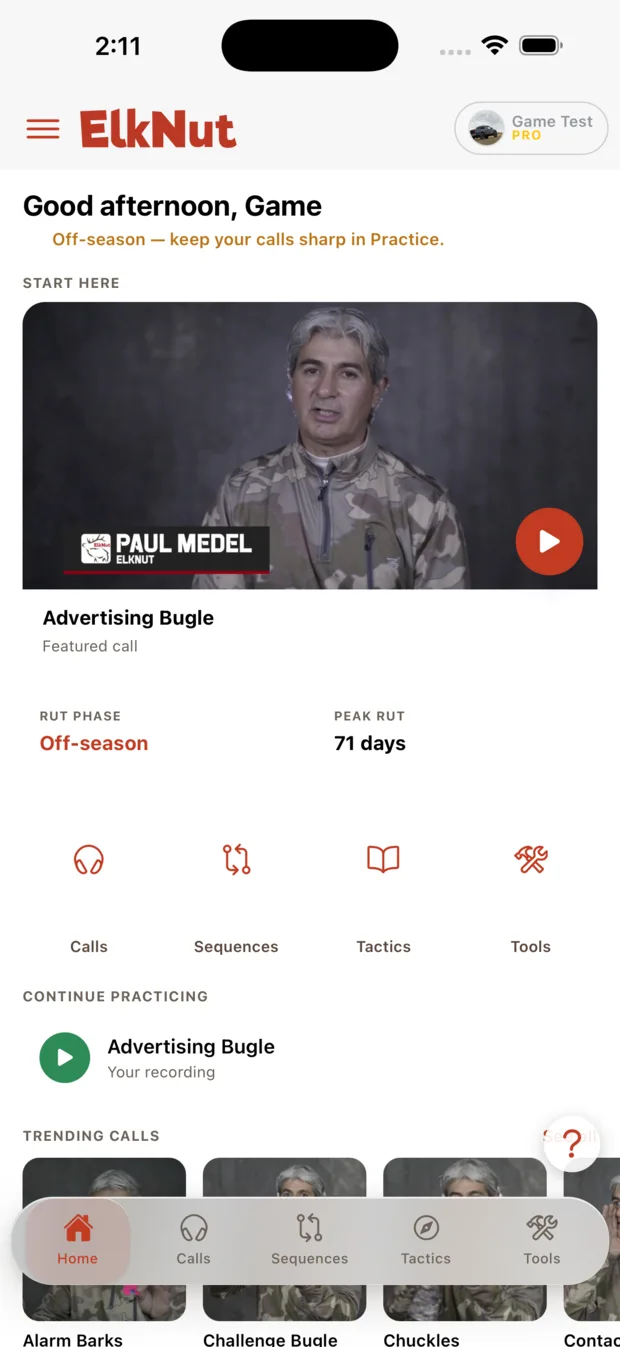This screenshot has width=620, height=1347.
Task: Open the help question mark button
Action: click(x=572, y=1143)
